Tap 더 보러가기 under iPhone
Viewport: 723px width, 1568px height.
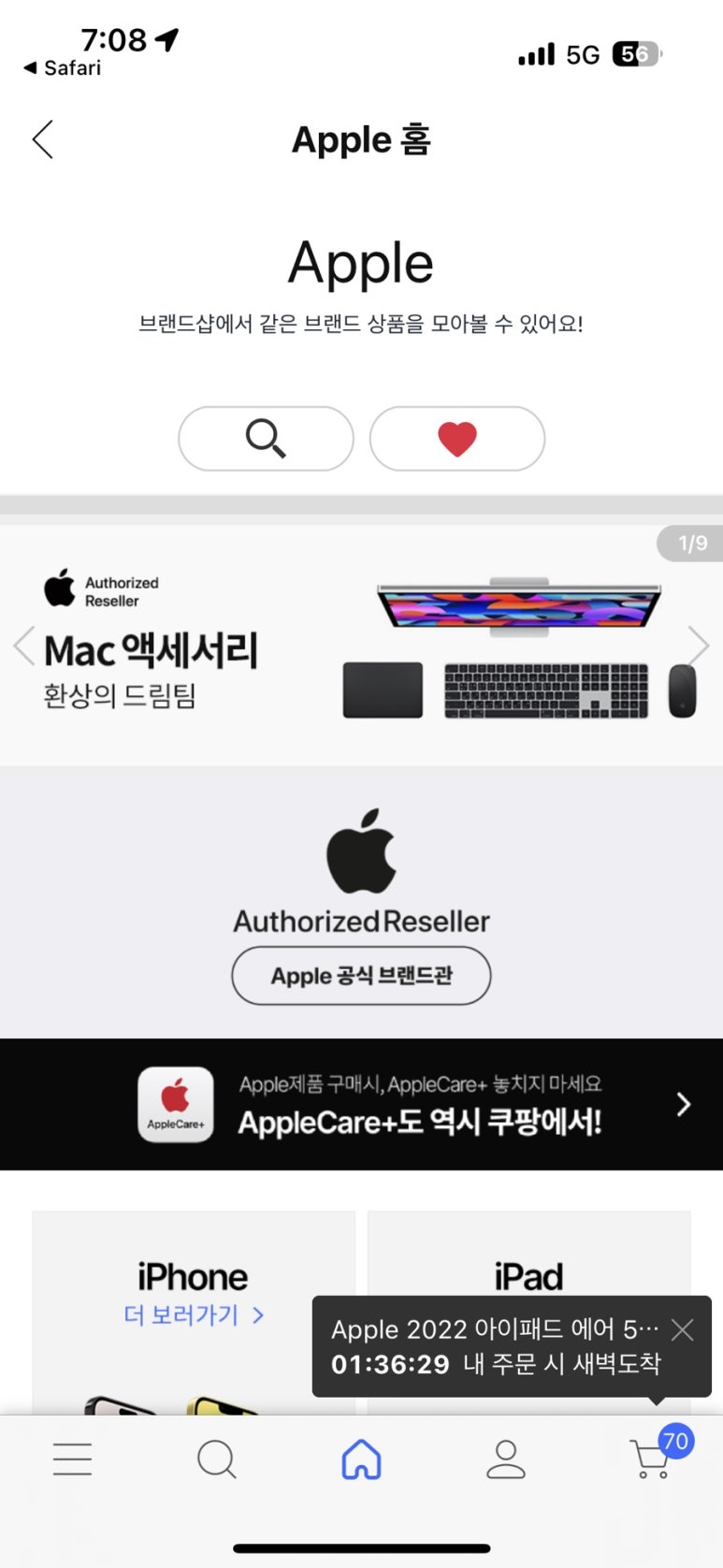click(x=194, y=1315)
